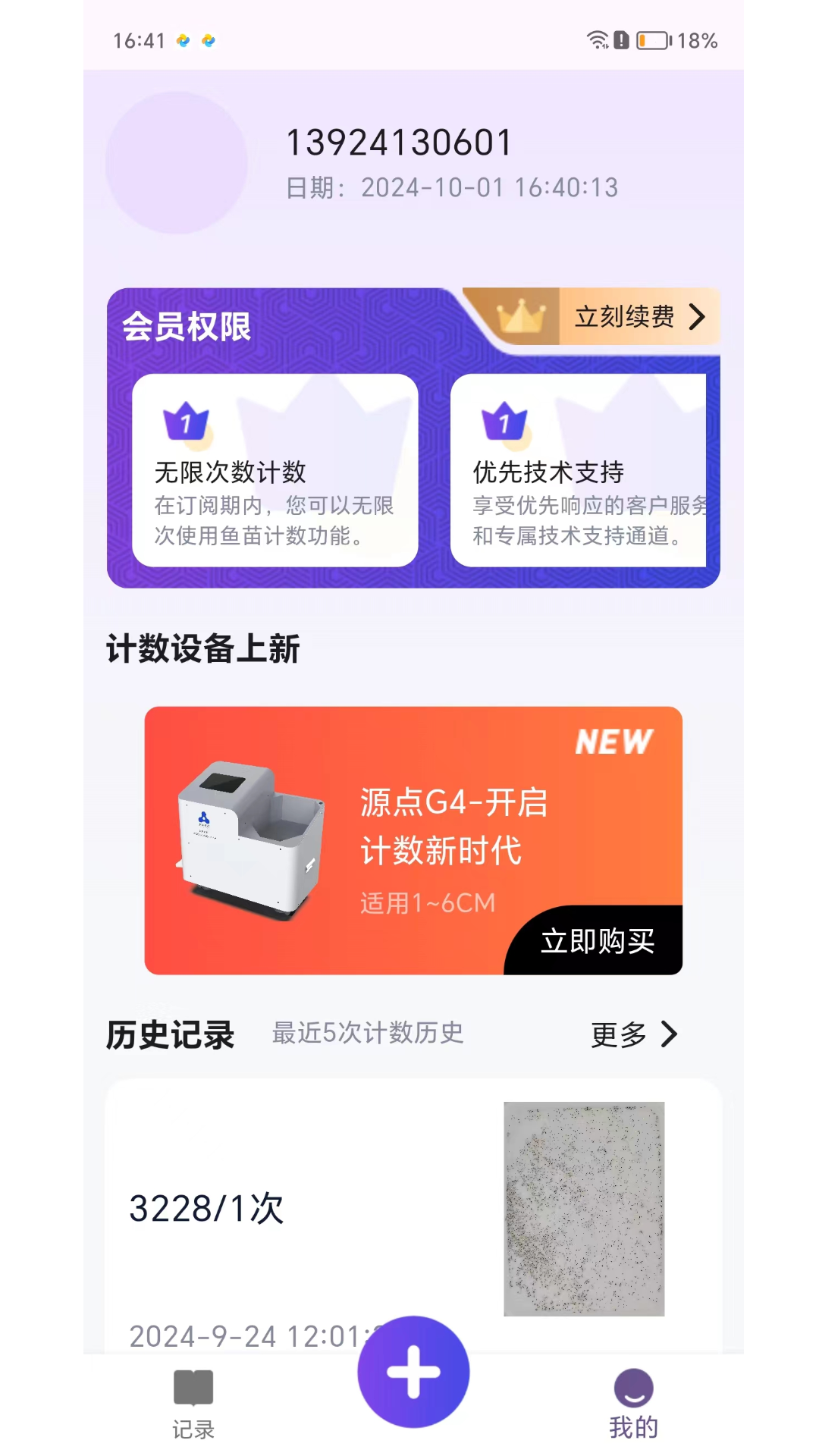Switch to the 记录 tab
Viewport: 819px width, 1456px height.
tap(193, 1404)
